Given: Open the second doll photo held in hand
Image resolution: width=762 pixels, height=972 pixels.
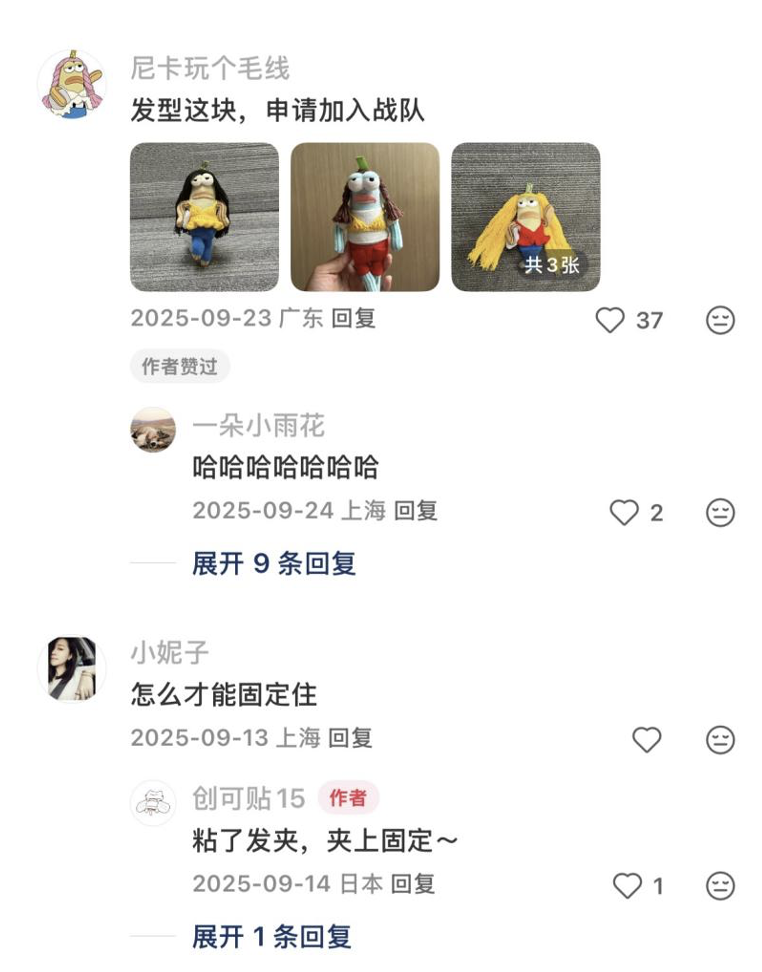Looking at the screenshot, I should click(x=365, y=217).
